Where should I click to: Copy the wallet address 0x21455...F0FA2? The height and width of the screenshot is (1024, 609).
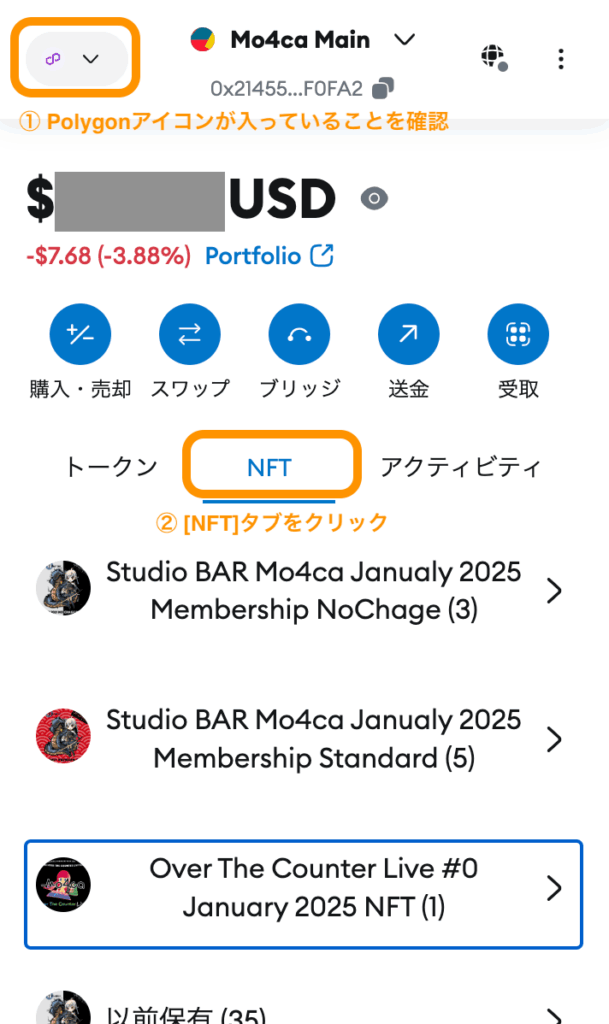click(383, 88)
